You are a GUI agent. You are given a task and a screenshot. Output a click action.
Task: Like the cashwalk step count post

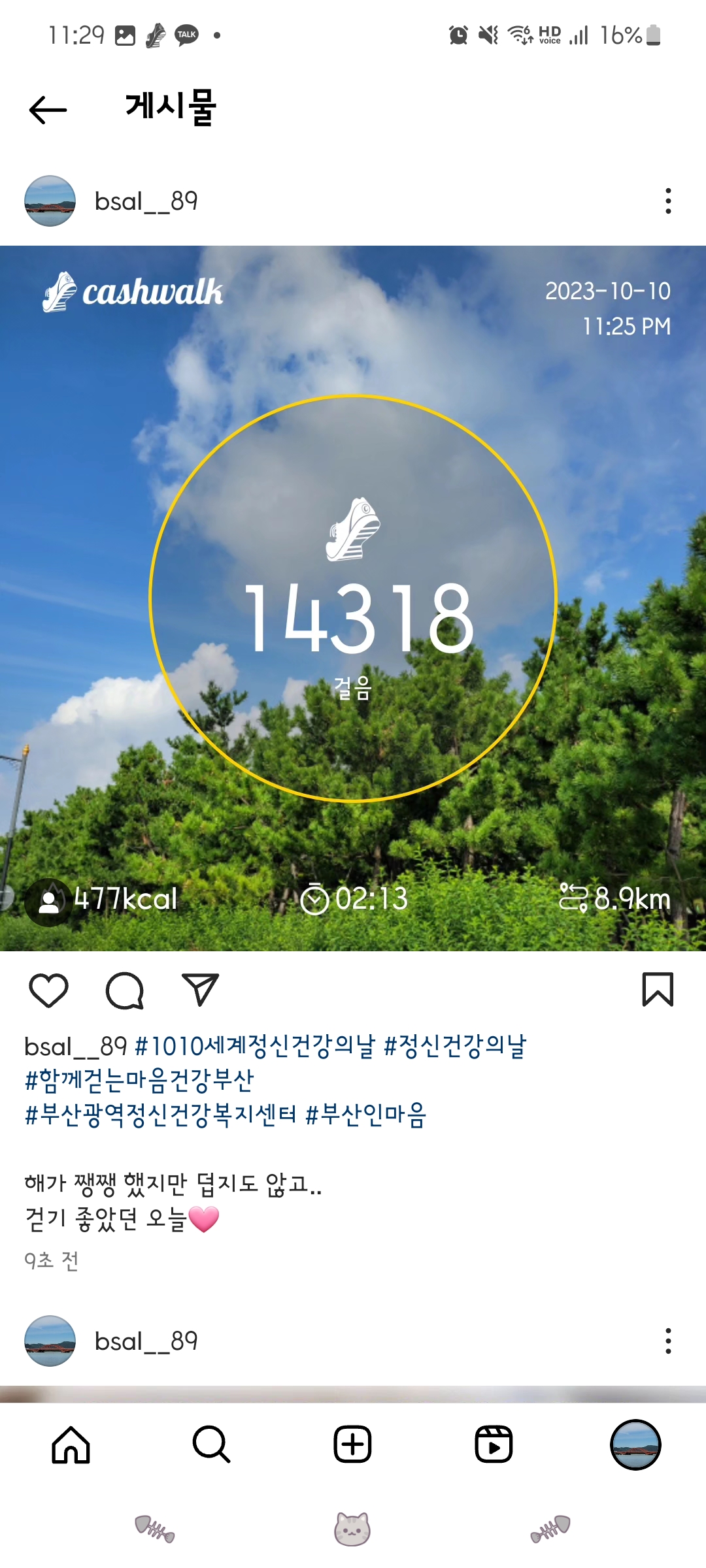49,990
